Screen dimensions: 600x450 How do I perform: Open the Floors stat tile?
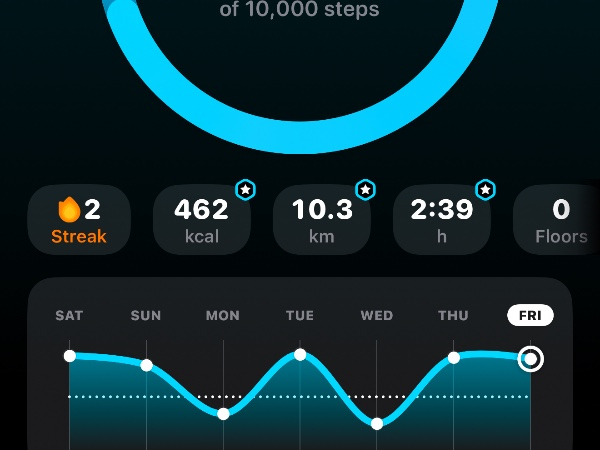point(558,220)
